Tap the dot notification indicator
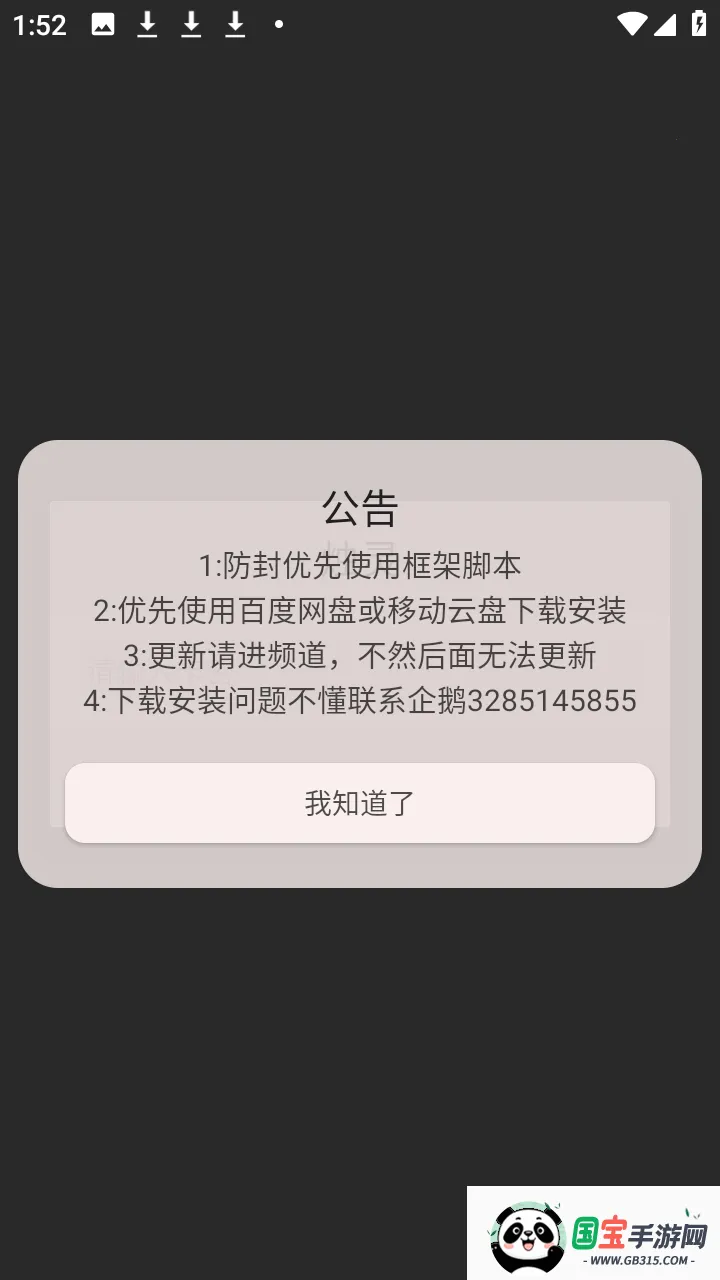Viewport: 720px width, 1280px height. 277,25
